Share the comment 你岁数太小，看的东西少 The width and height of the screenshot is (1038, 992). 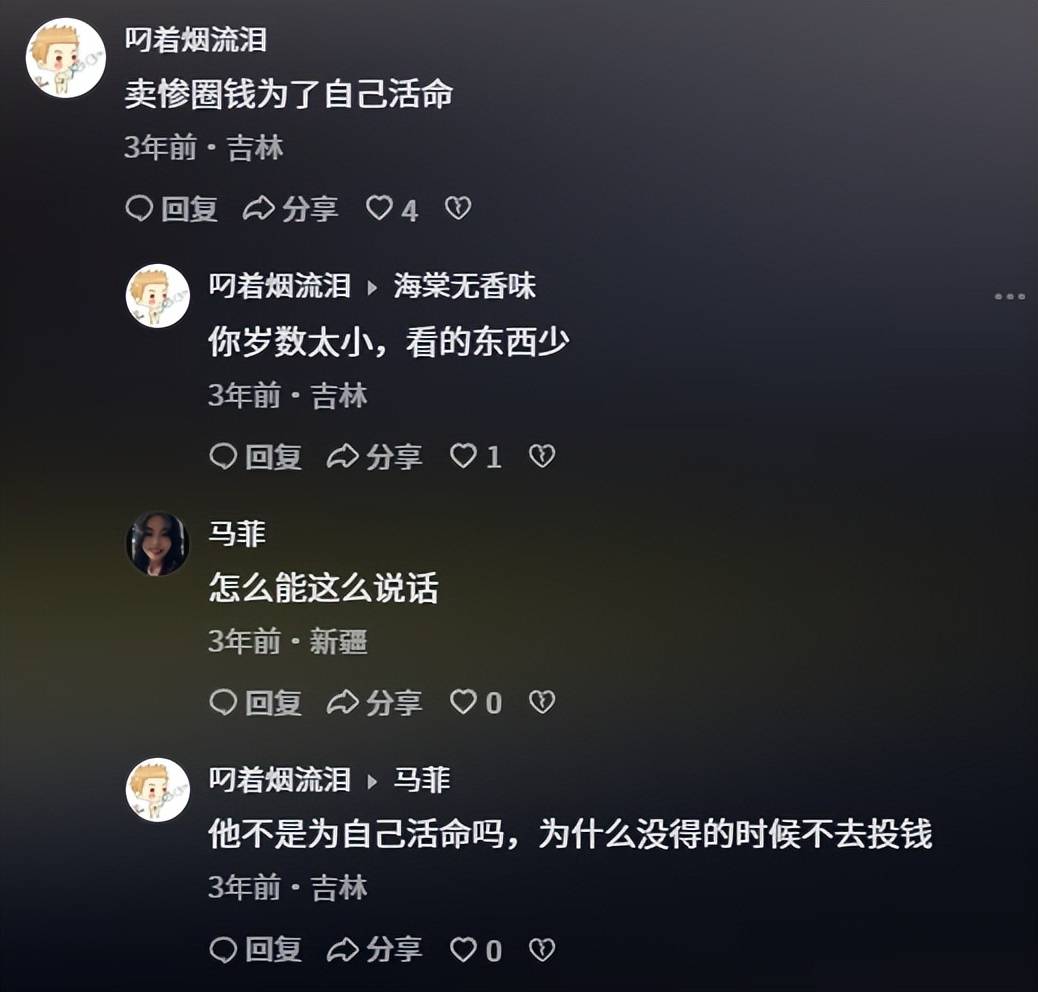(375, 457)
